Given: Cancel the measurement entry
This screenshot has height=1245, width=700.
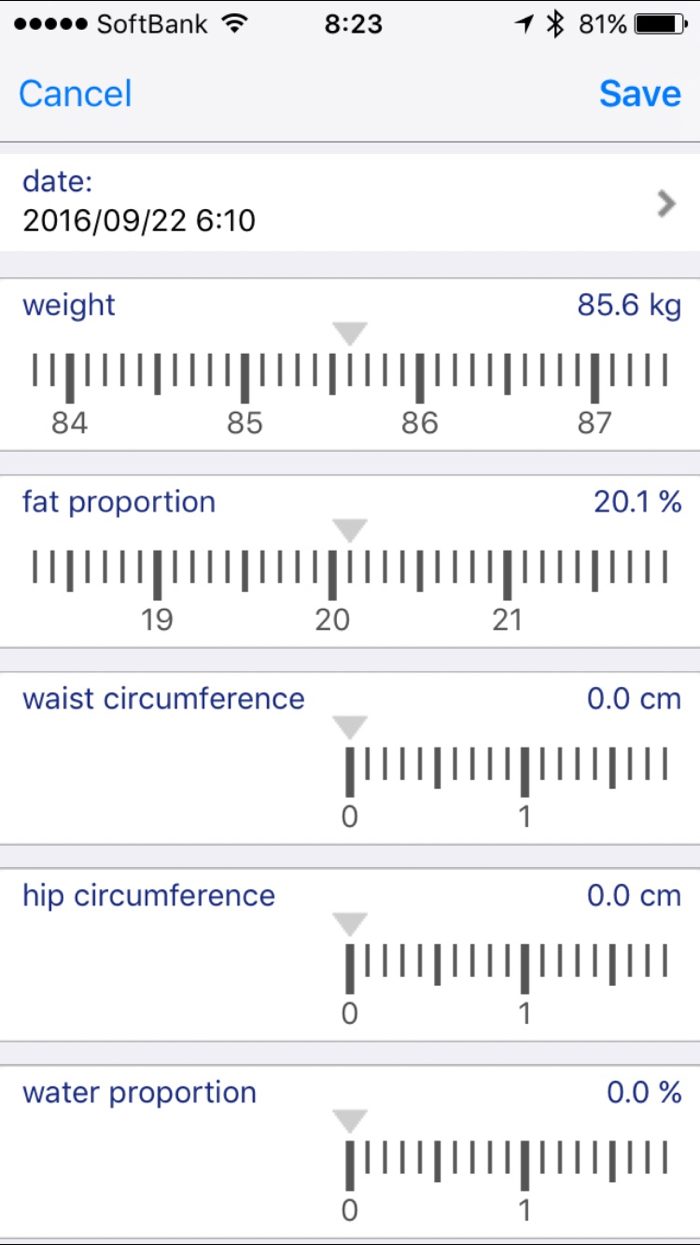Looking at the screenshot, I should coord(75,94).
